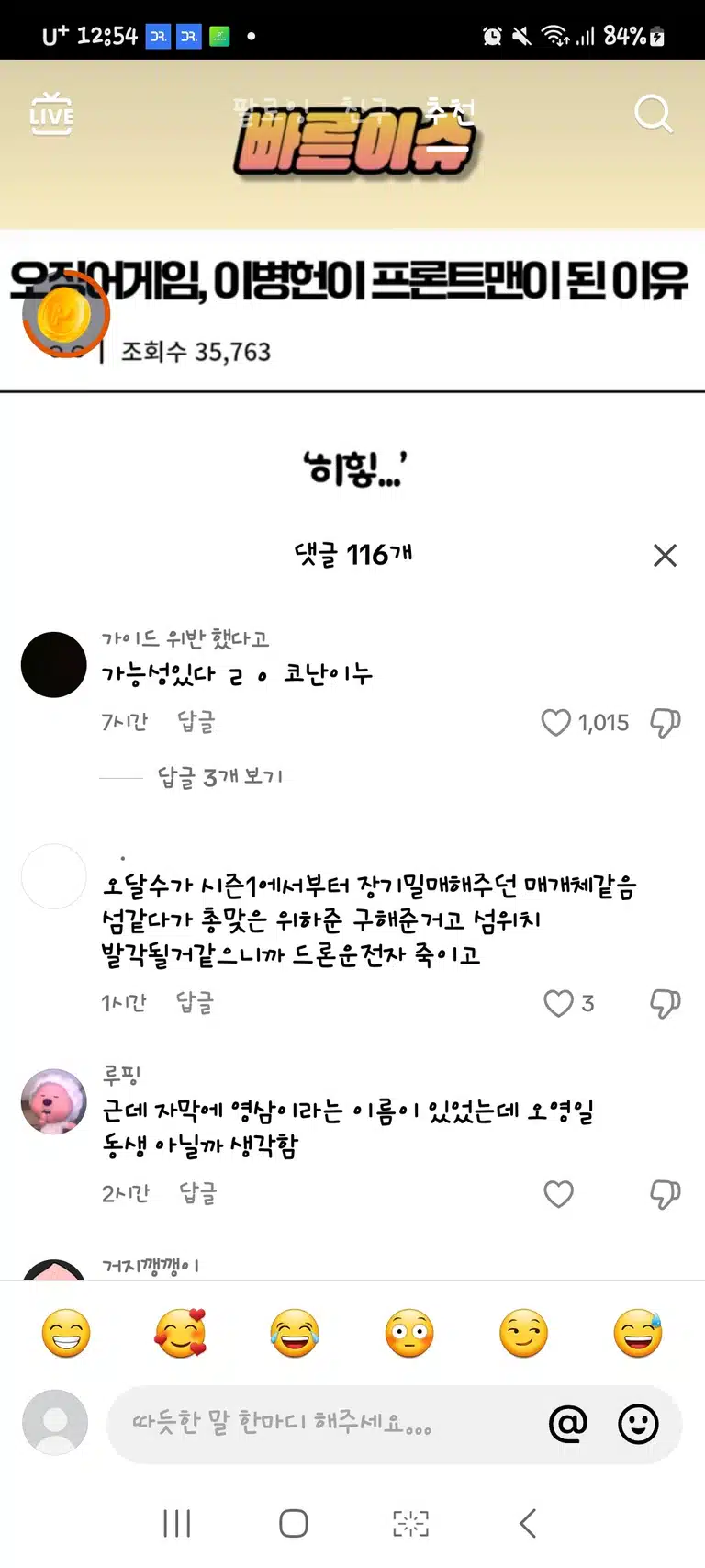
Task: Expand 답글 3개 보기
Action: (x=220, y=777)
